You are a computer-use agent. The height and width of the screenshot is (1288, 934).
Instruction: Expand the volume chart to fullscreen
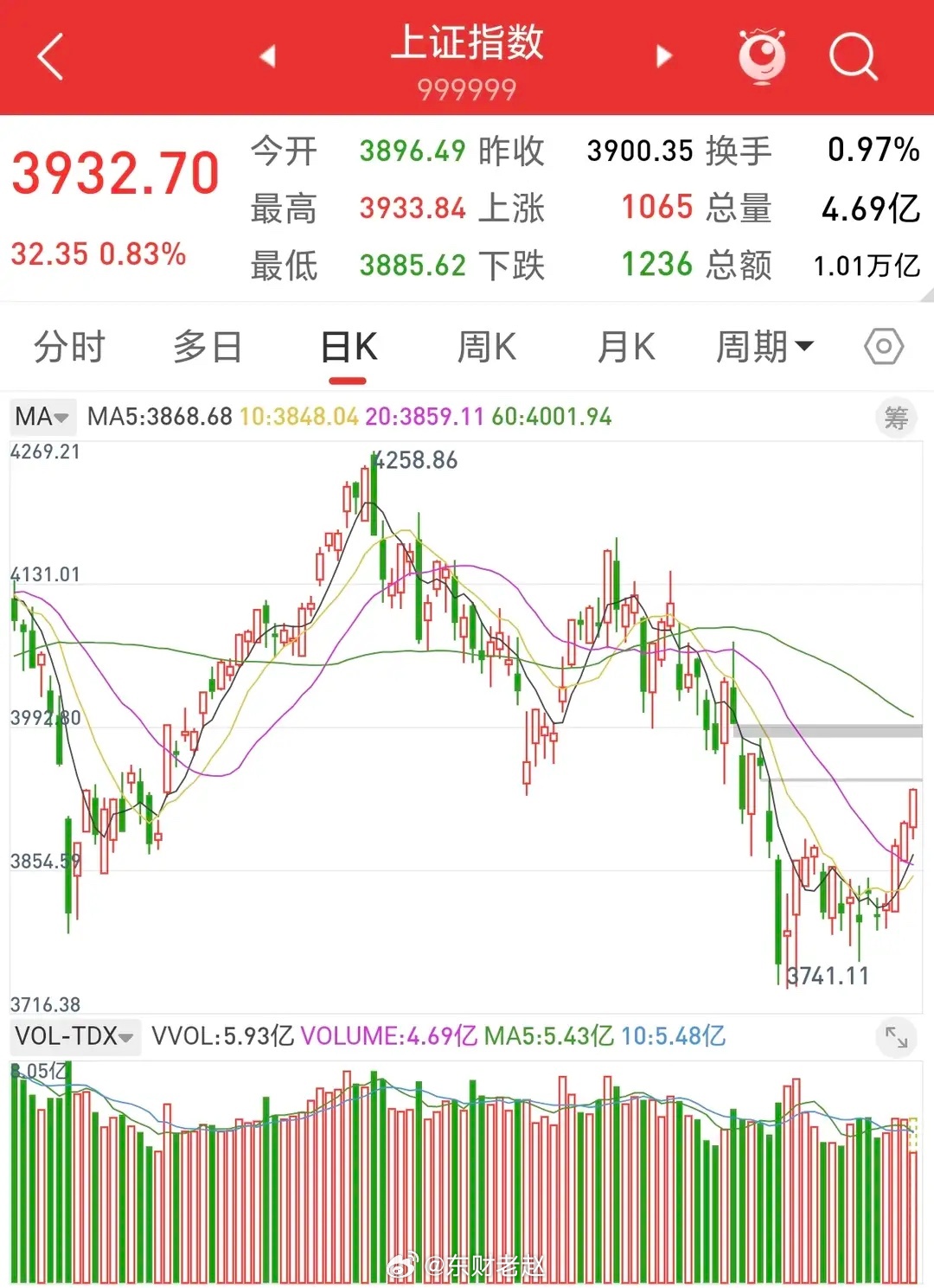click(896, 1036)
